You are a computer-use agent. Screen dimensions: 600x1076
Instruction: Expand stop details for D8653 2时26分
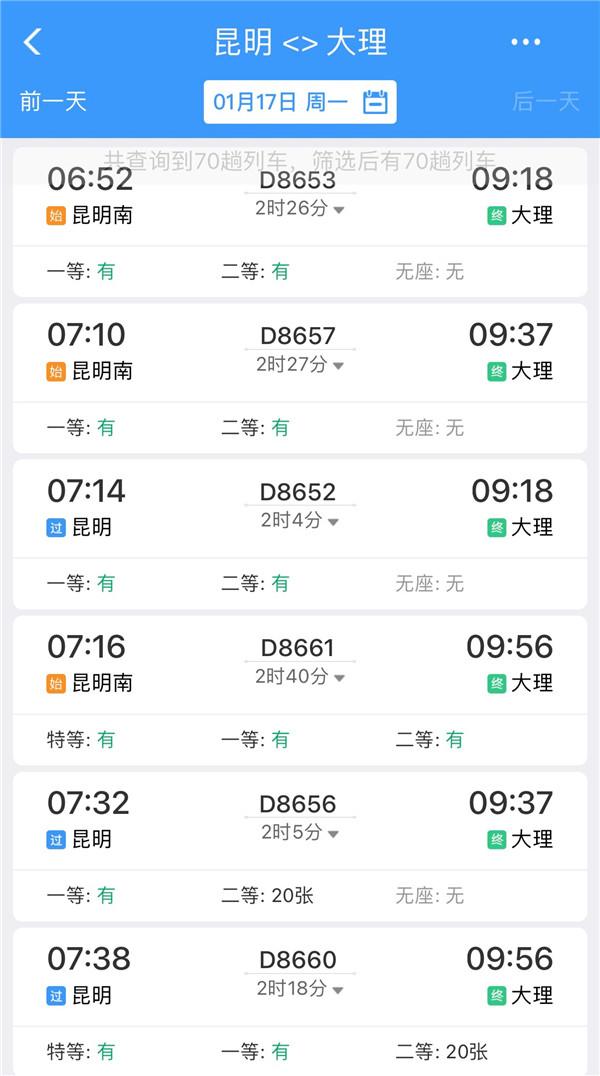click(300, 208)
